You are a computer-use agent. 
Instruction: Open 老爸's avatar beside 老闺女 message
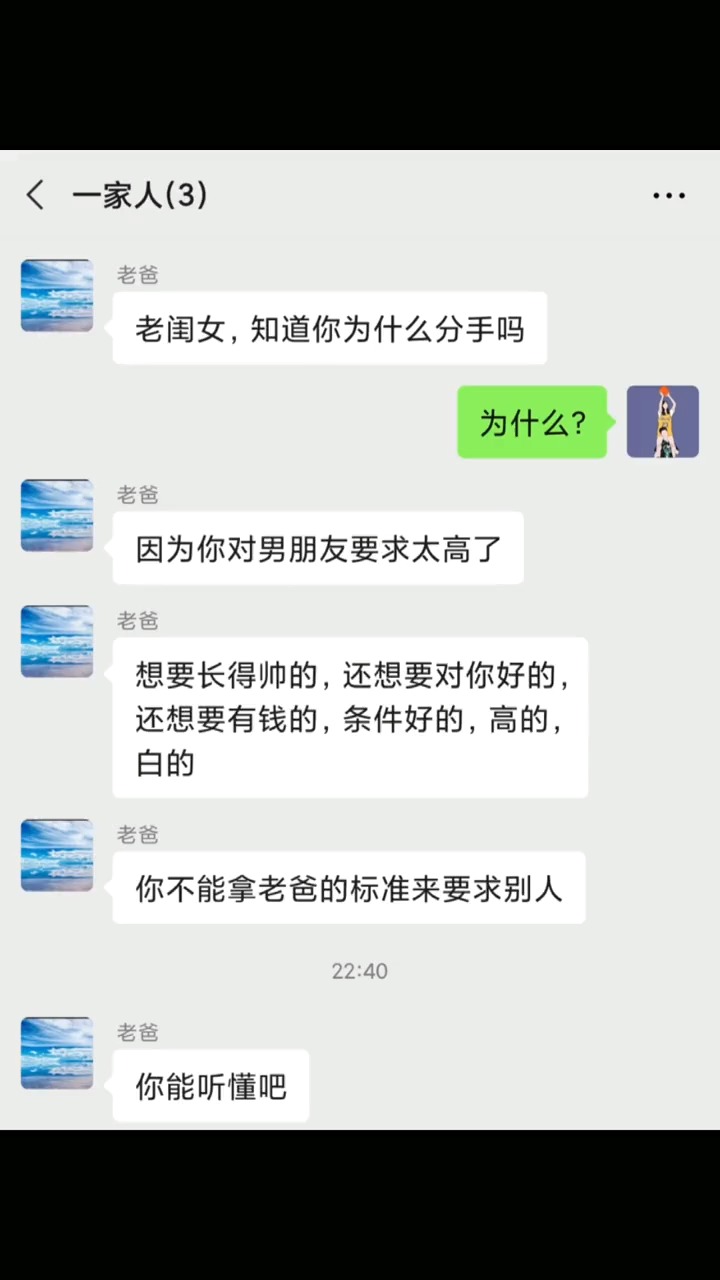57,296
